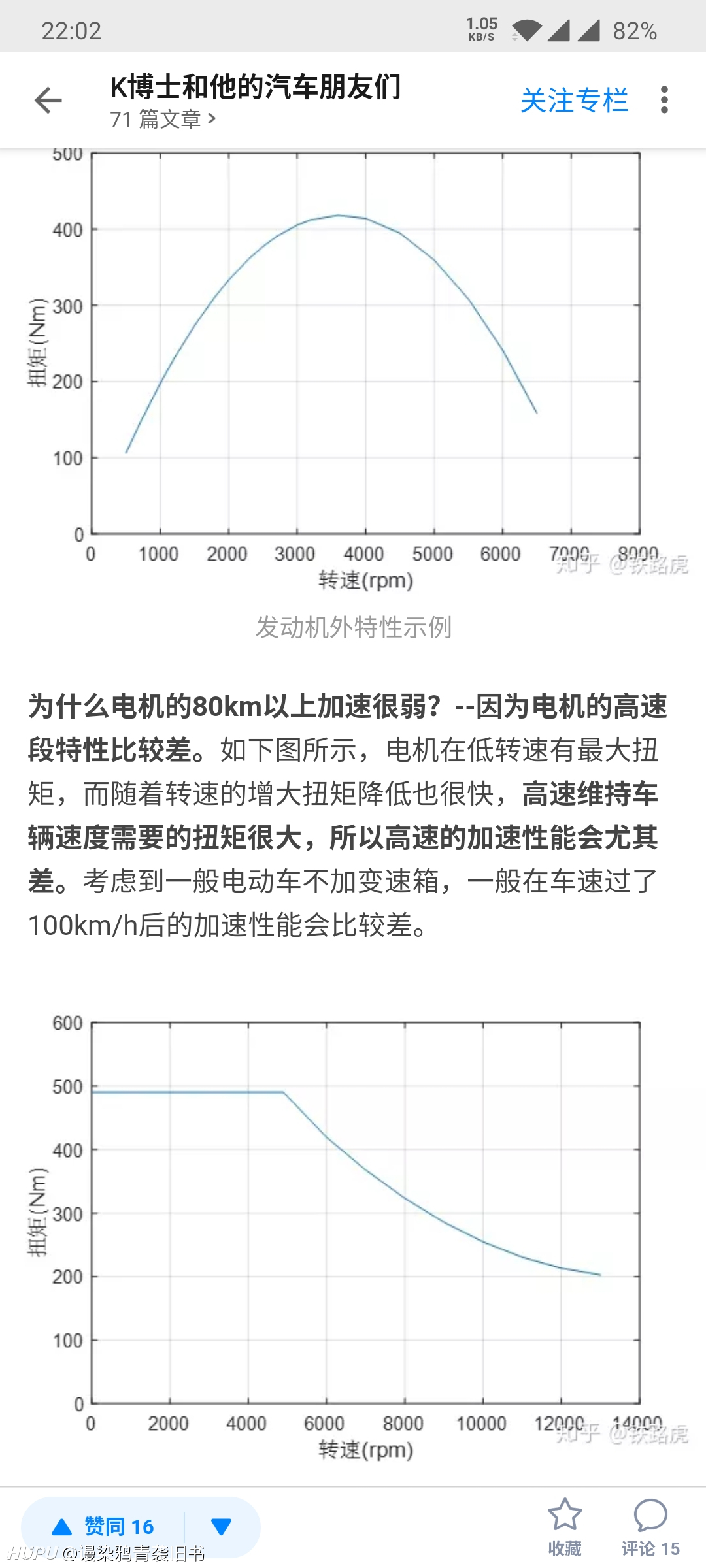Open the 评论 15 comments

(x=650, y=1527)
